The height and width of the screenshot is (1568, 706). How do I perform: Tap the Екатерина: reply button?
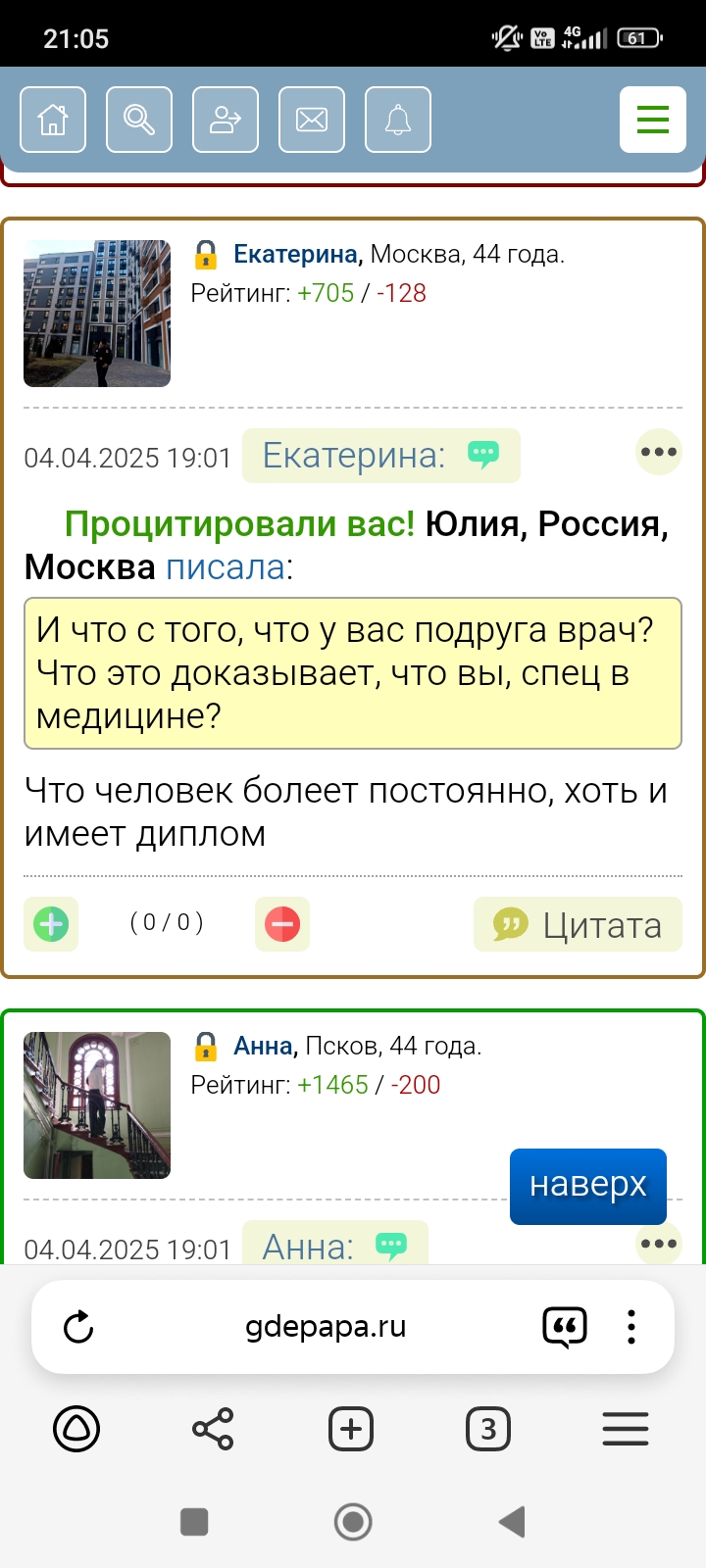click(x=380, y=456)
